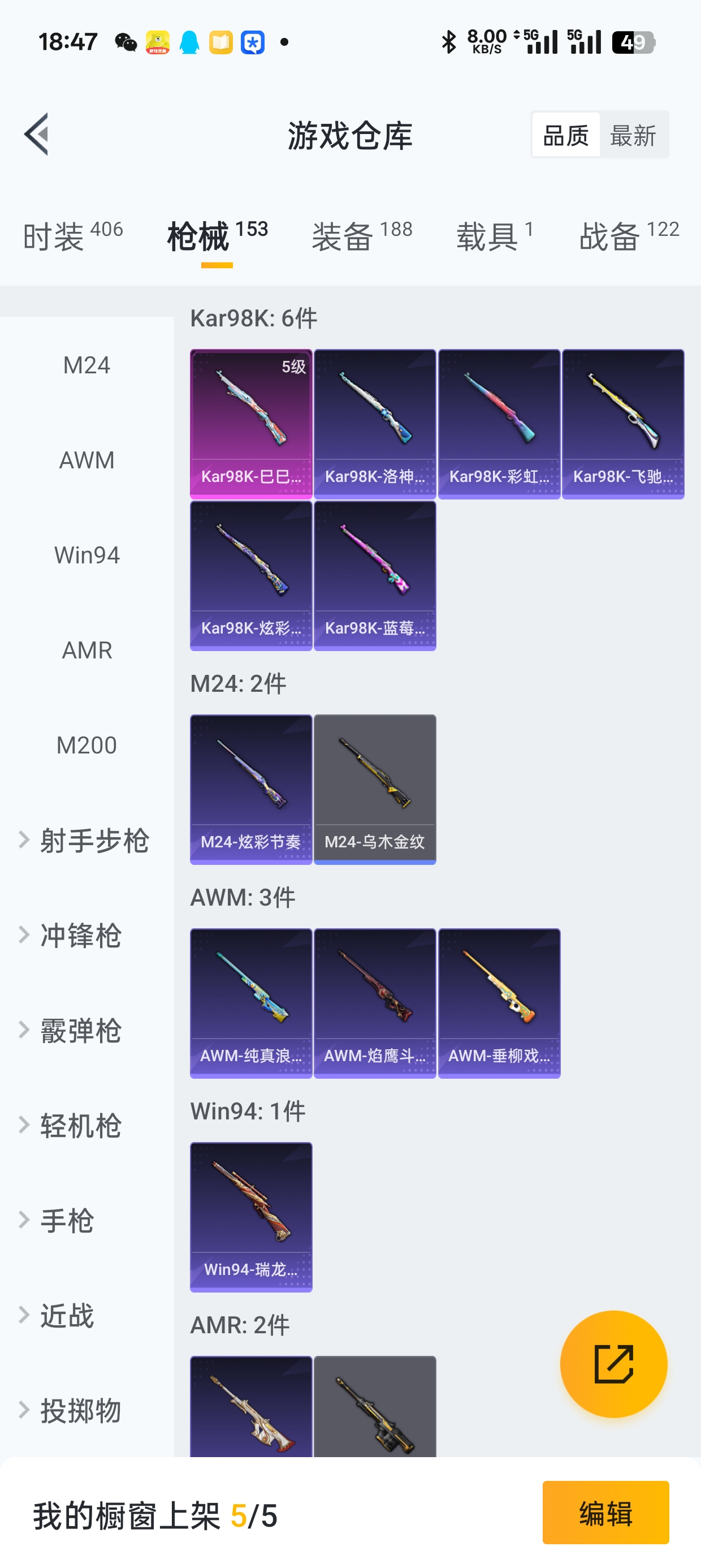Open the 战备 tab
The width and height of the screenshot is (701, 1568).
click(629, 236)
